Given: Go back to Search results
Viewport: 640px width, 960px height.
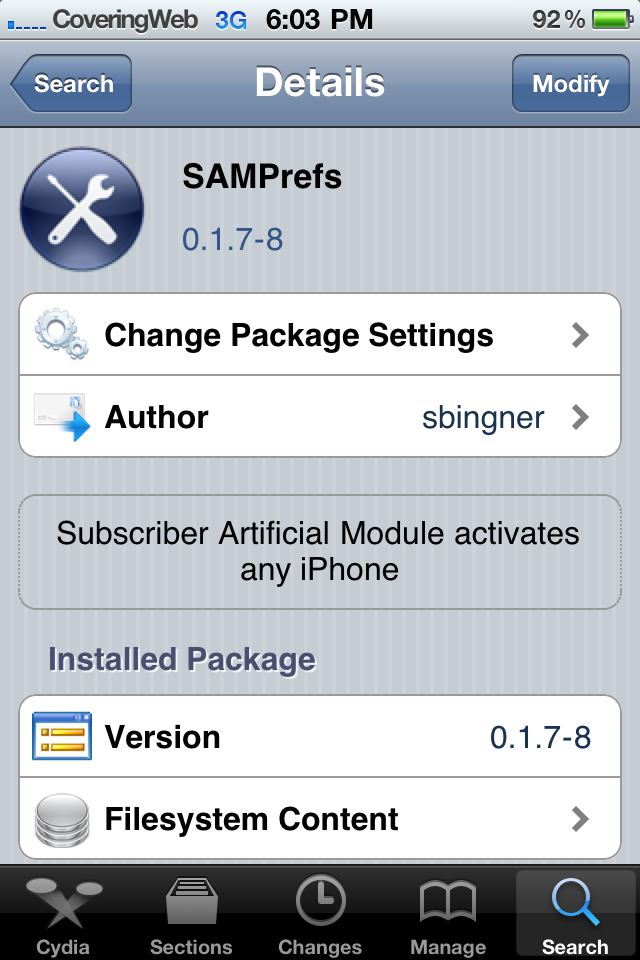Looking at the screenshot, I should [71, 83].
